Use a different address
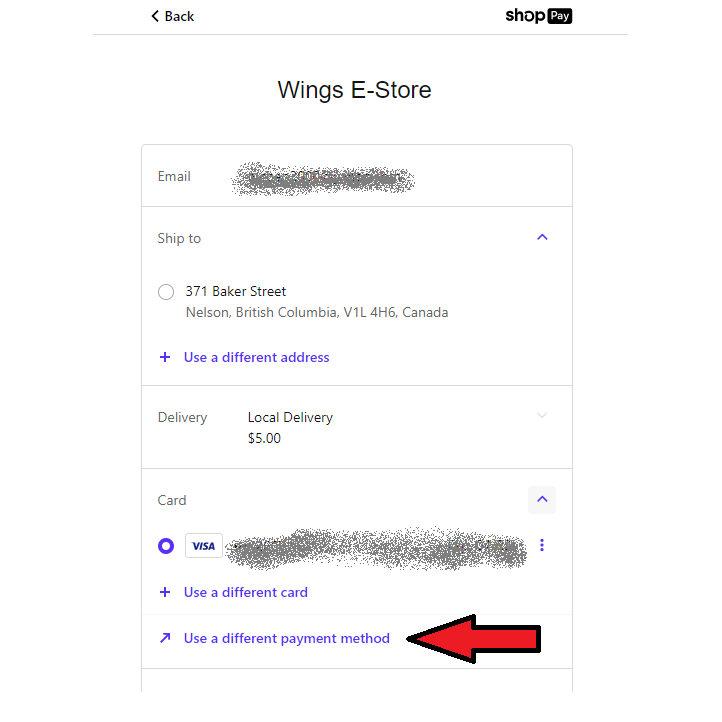The height and width of the screenshot is (722, 722). 256,357
